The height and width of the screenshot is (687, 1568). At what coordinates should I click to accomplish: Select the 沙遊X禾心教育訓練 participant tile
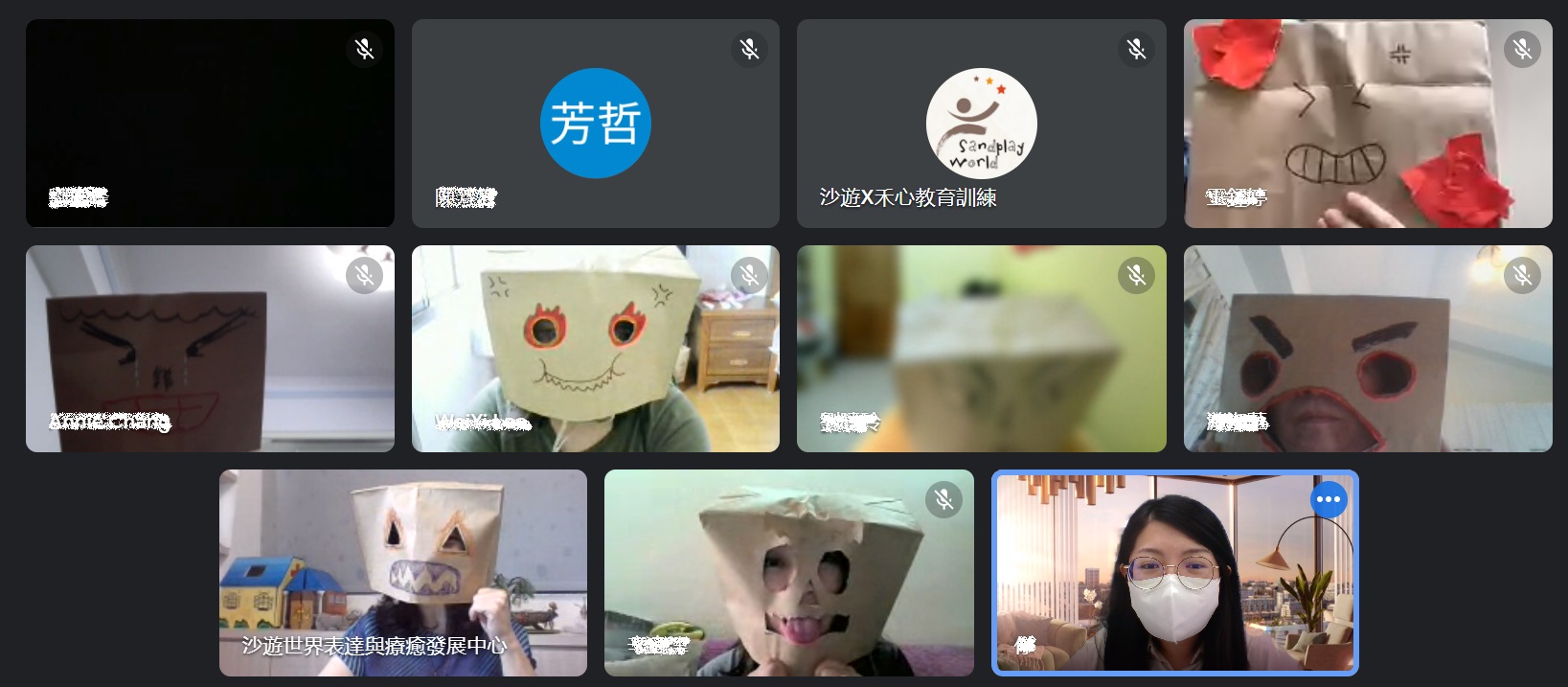point(981,124)
